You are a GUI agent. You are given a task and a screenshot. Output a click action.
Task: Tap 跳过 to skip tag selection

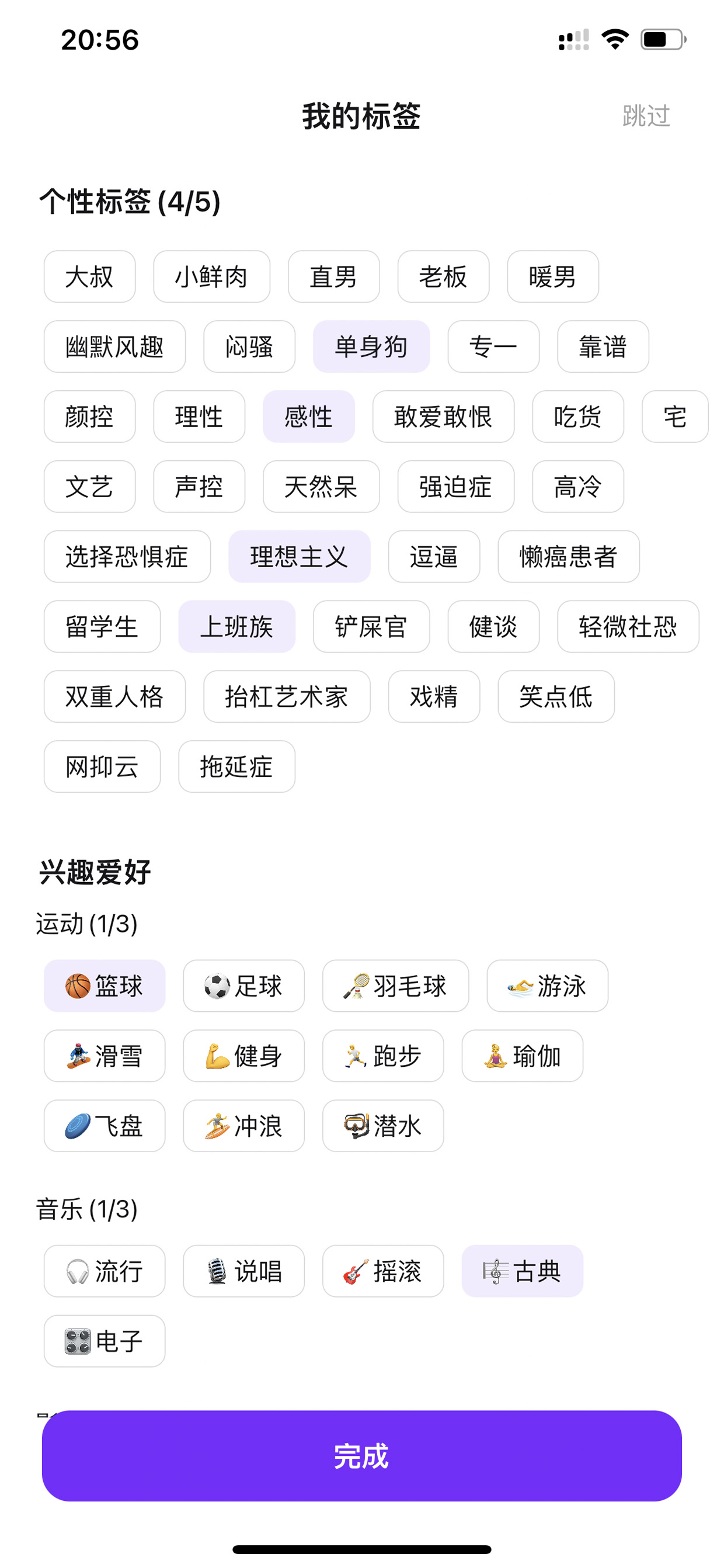pyautogui.click(x=646, y=116)
